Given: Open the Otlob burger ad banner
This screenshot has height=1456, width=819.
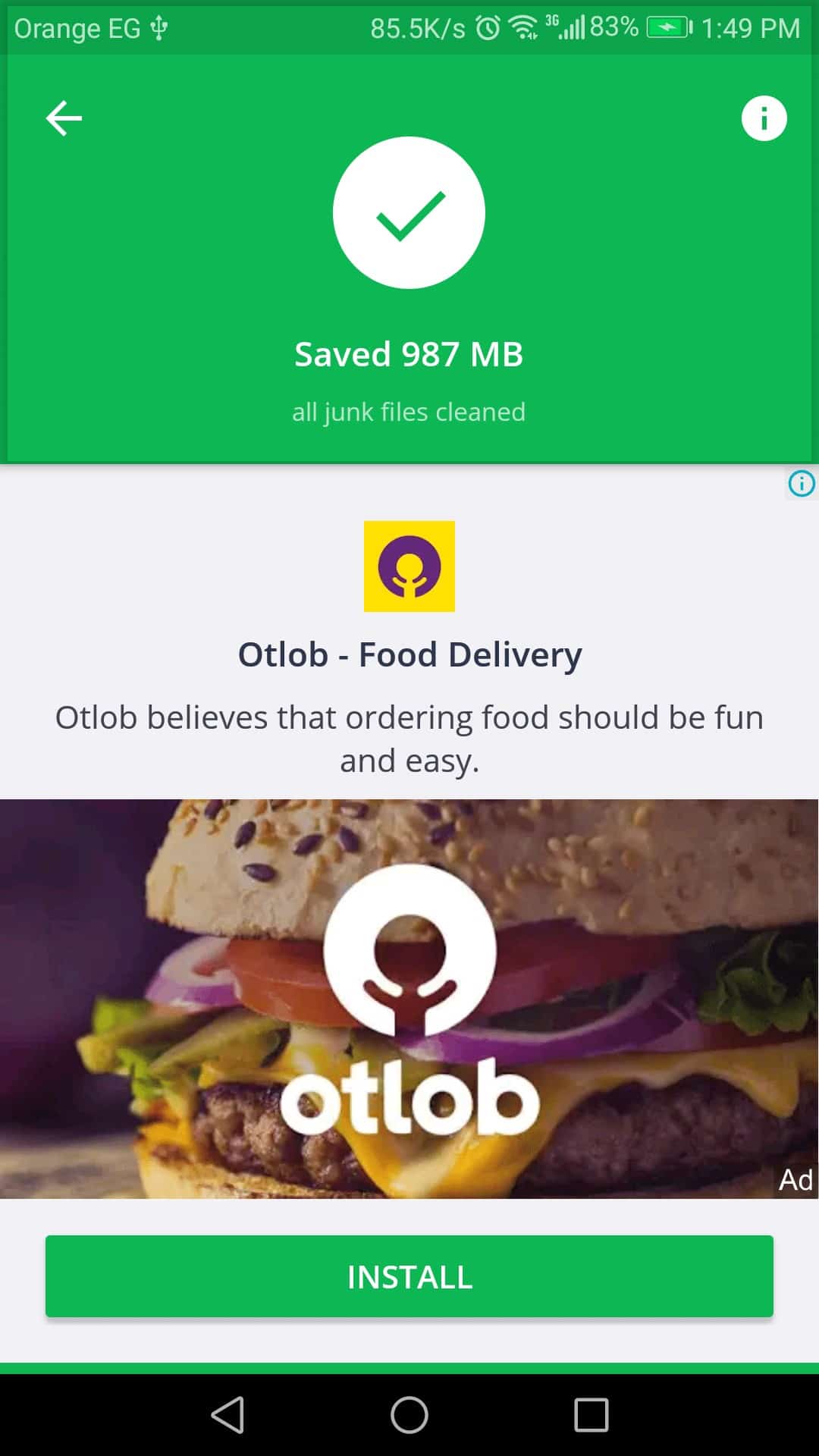Looking at the screenshot, I should pos(409,999).
